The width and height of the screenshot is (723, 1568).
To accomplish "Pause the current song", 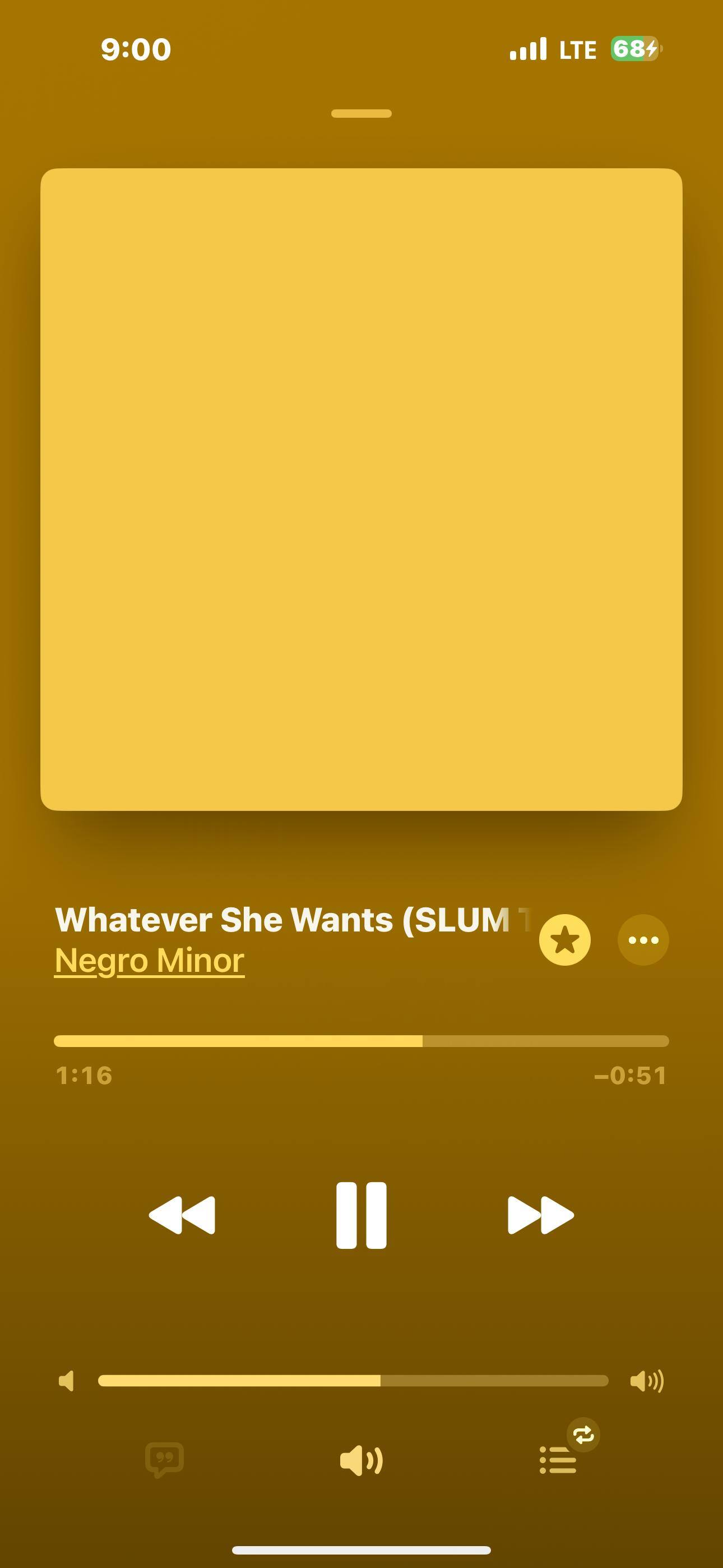I will pyautogui.click(x=361, y=1215).
